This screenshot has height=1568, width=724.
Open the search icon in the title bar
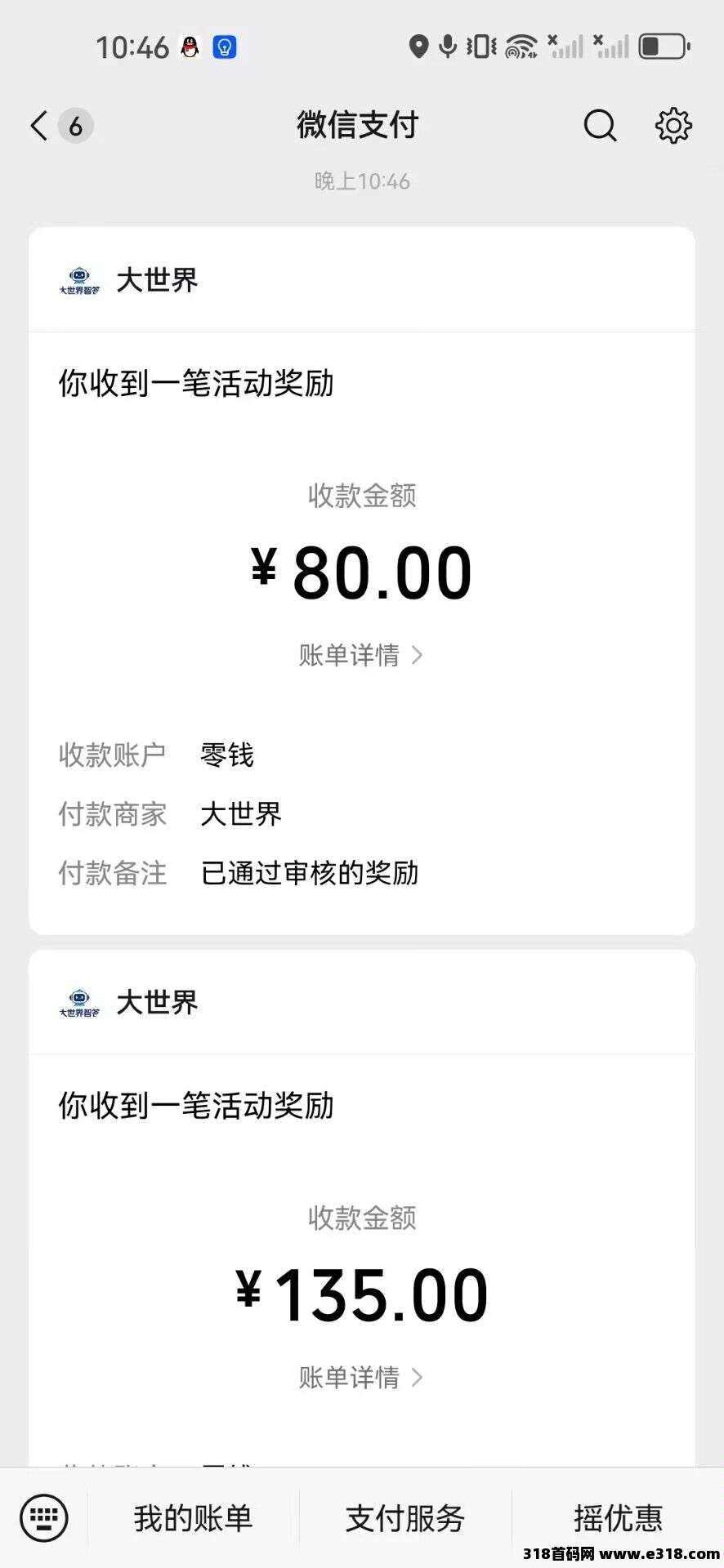[600, 126]
